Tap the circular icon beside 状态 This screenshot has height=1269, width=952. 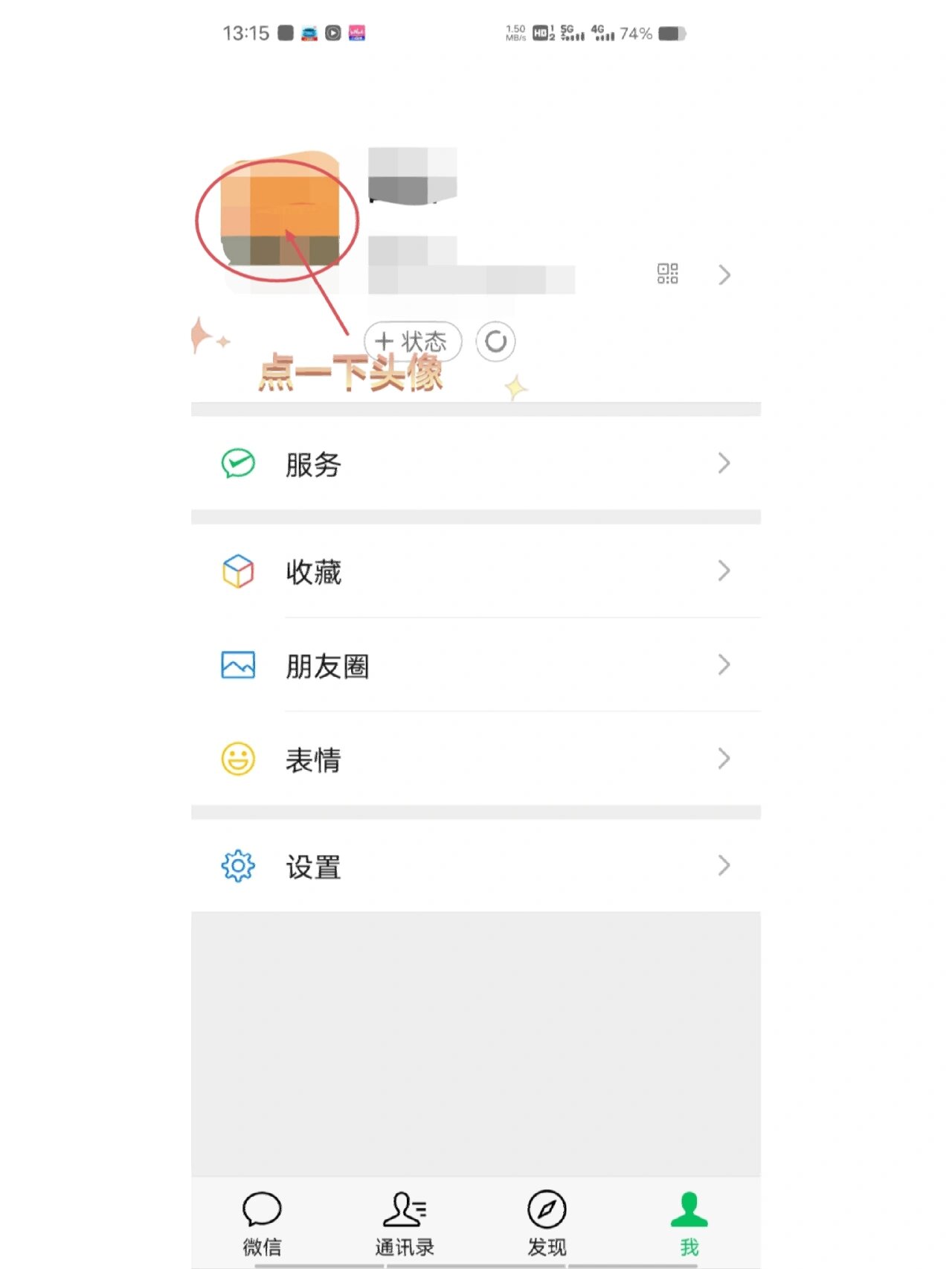click(x=495, y=341)
